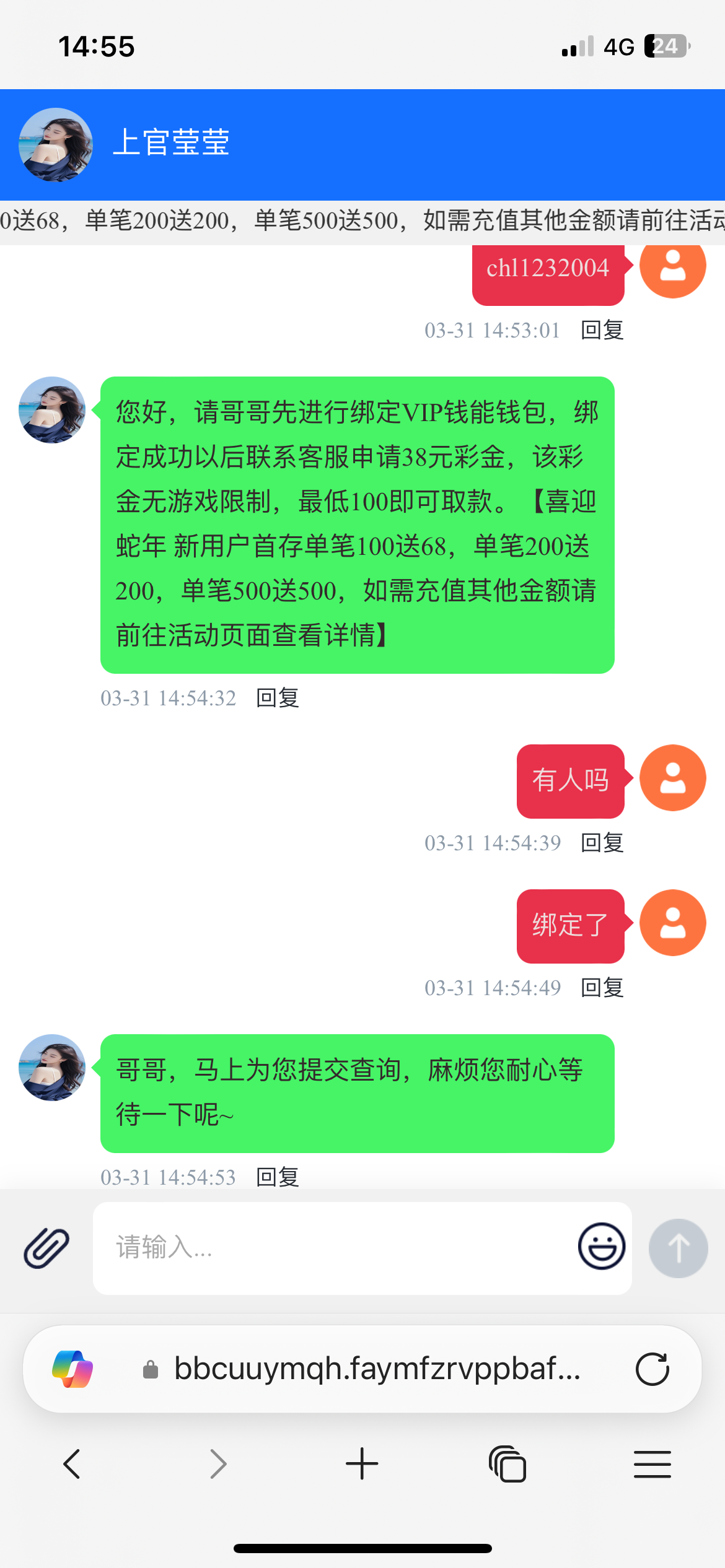Viewport: 725px width, 1568px height.
Task: Open the Copilot icon in the address bar
Action: coord(72,1369)
